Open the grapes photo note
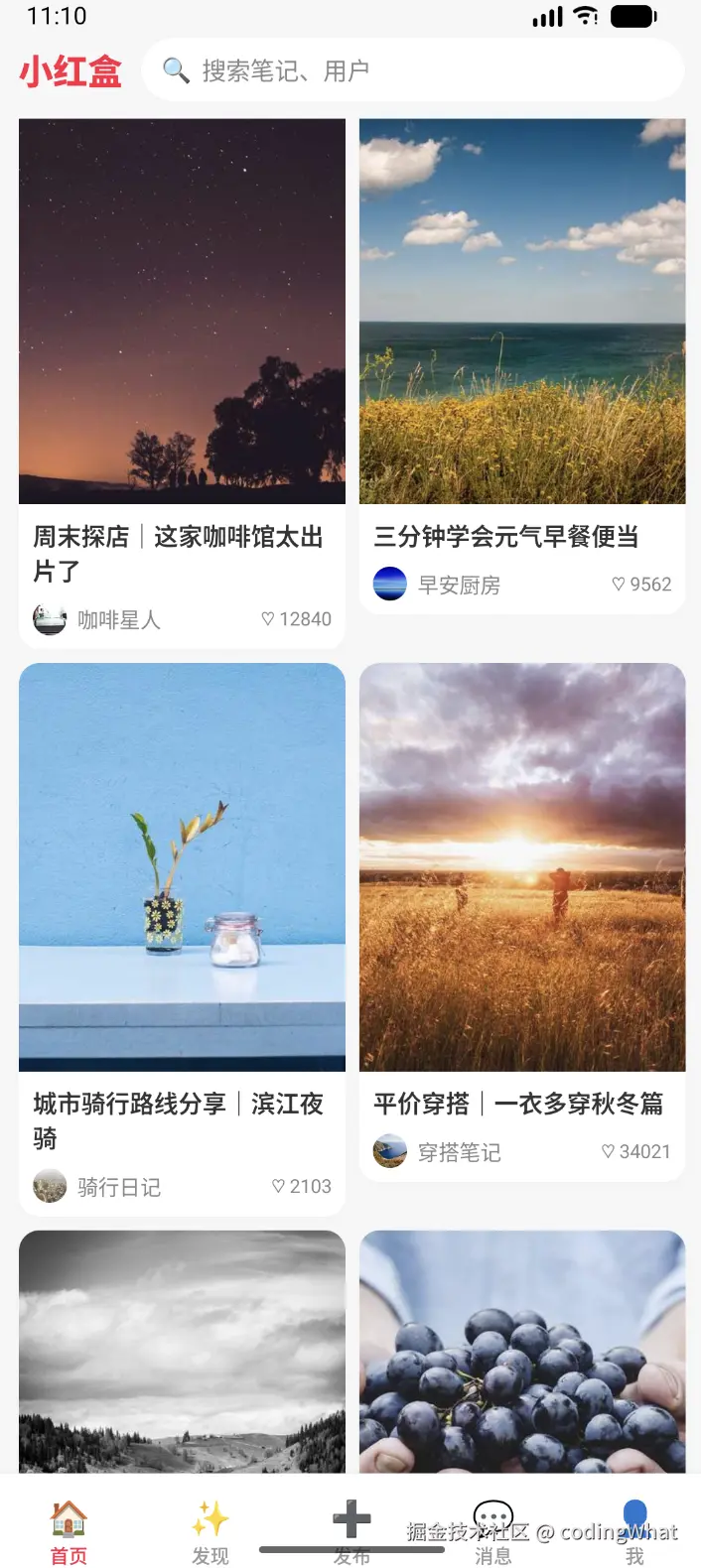701x1568 pixels. [522, 1350]
